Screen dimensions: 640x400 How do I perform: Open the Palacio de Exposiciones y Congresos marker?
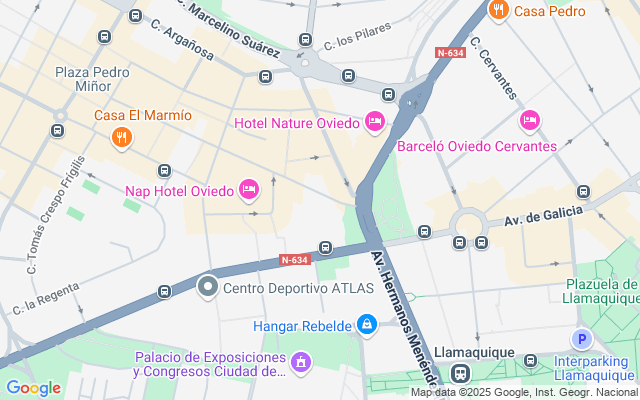point(301,360)
